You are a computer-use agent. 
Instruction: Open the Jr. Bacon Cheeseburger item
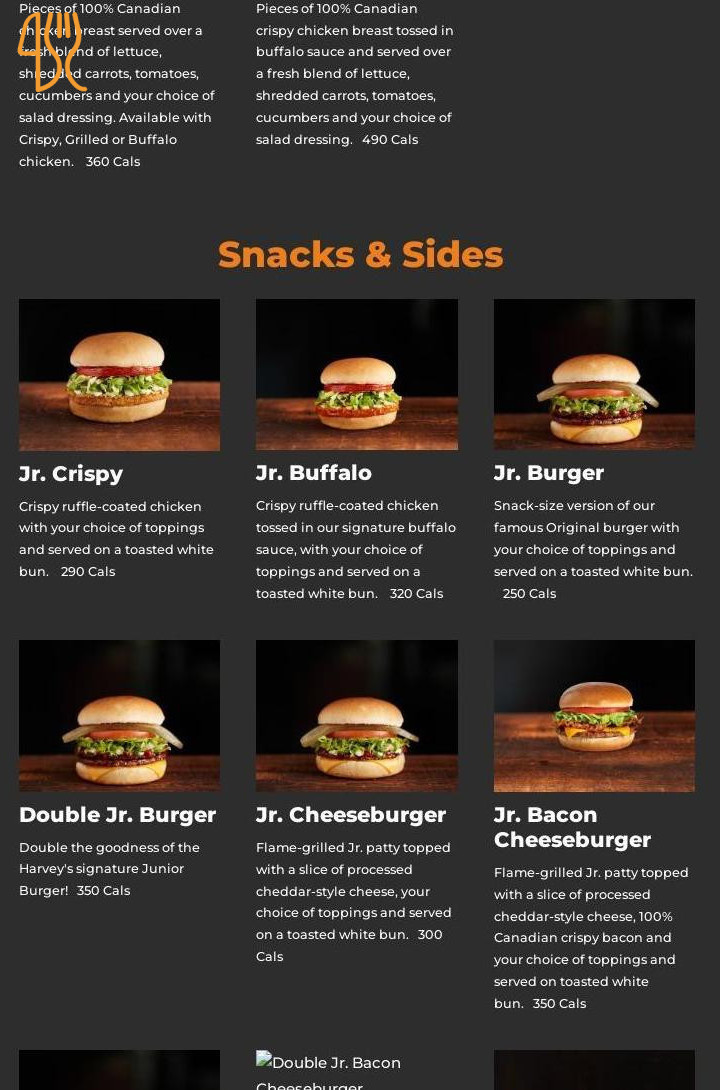(x=594, y=716)
